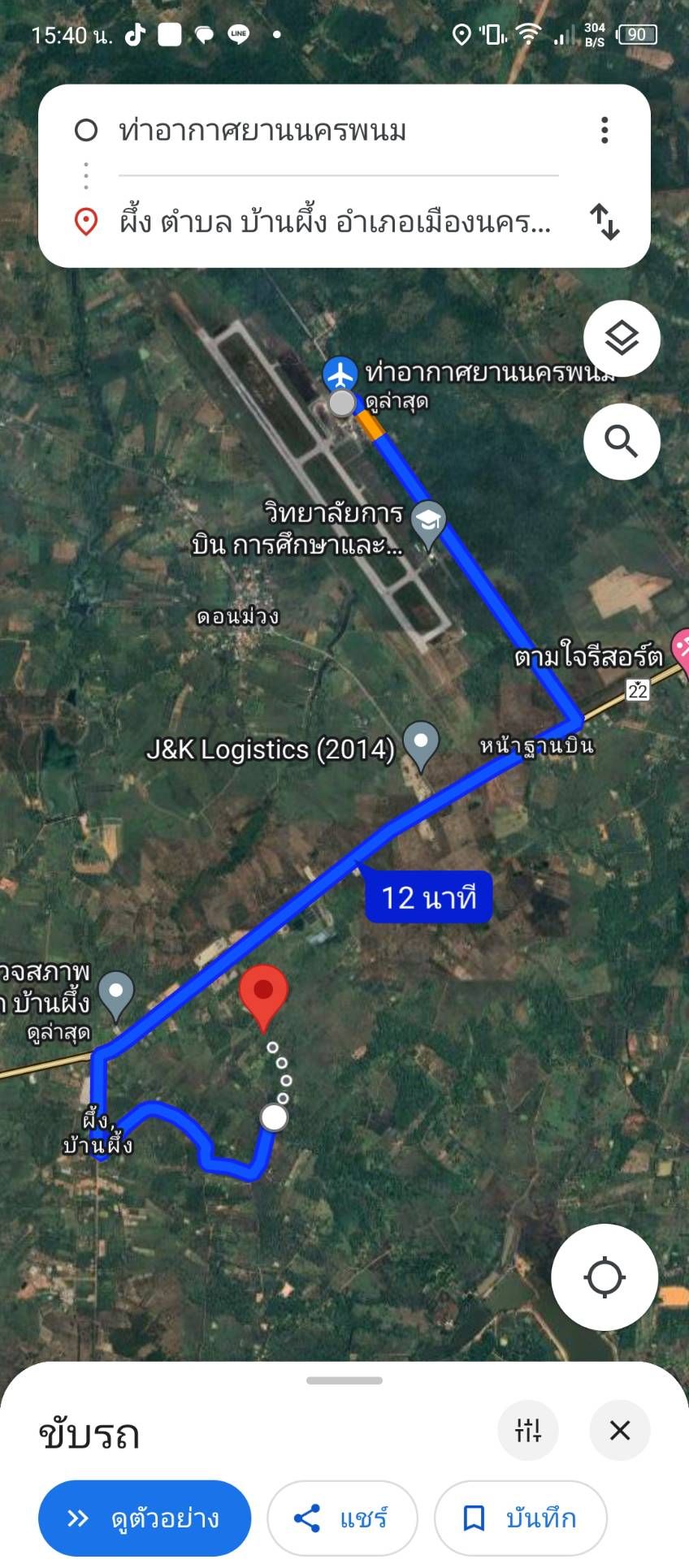This screenshot has width=689, height=1568.
Task: Expand the bottom sheet handle
Action: pos(344,1380)
